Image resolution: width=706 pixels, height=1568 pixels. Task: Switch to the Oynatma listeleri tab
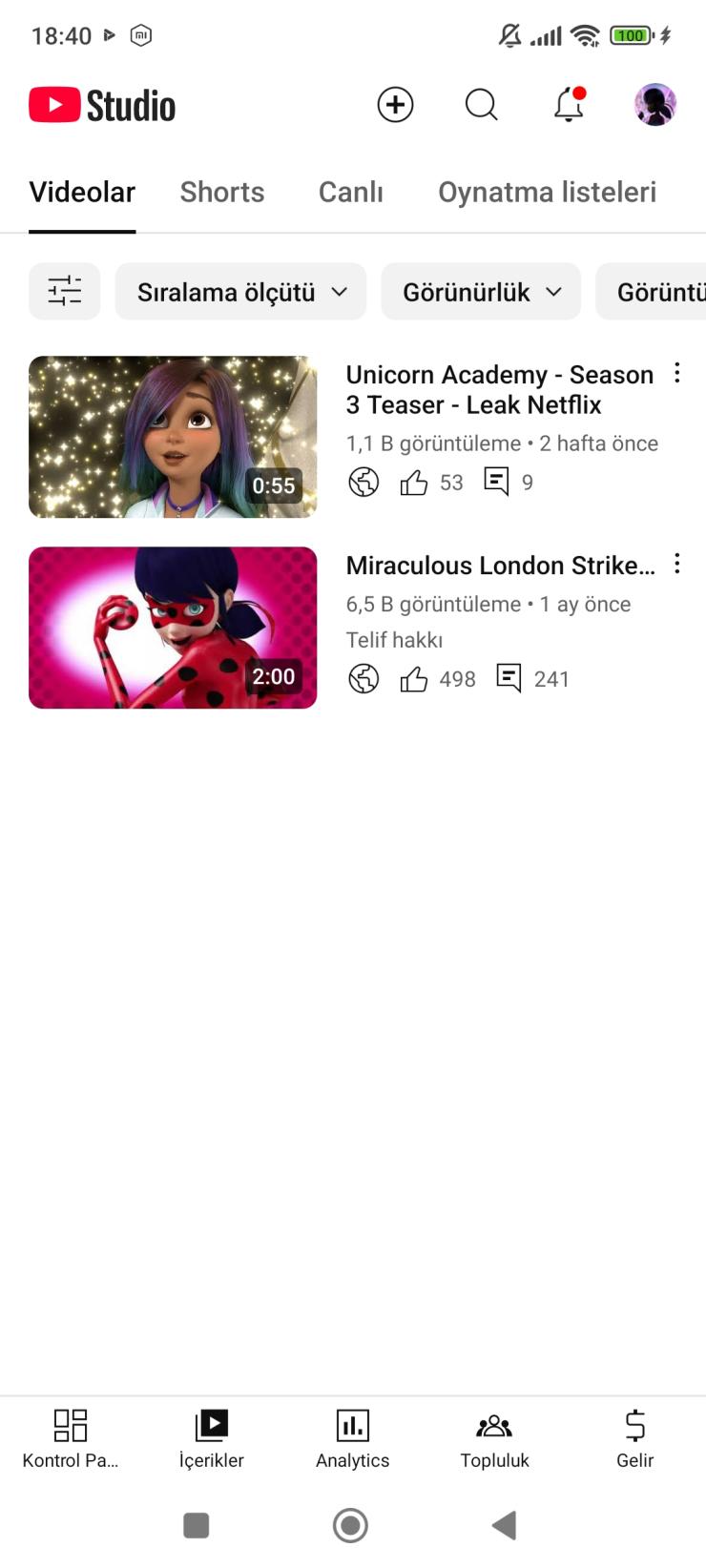tap(547, 192)
